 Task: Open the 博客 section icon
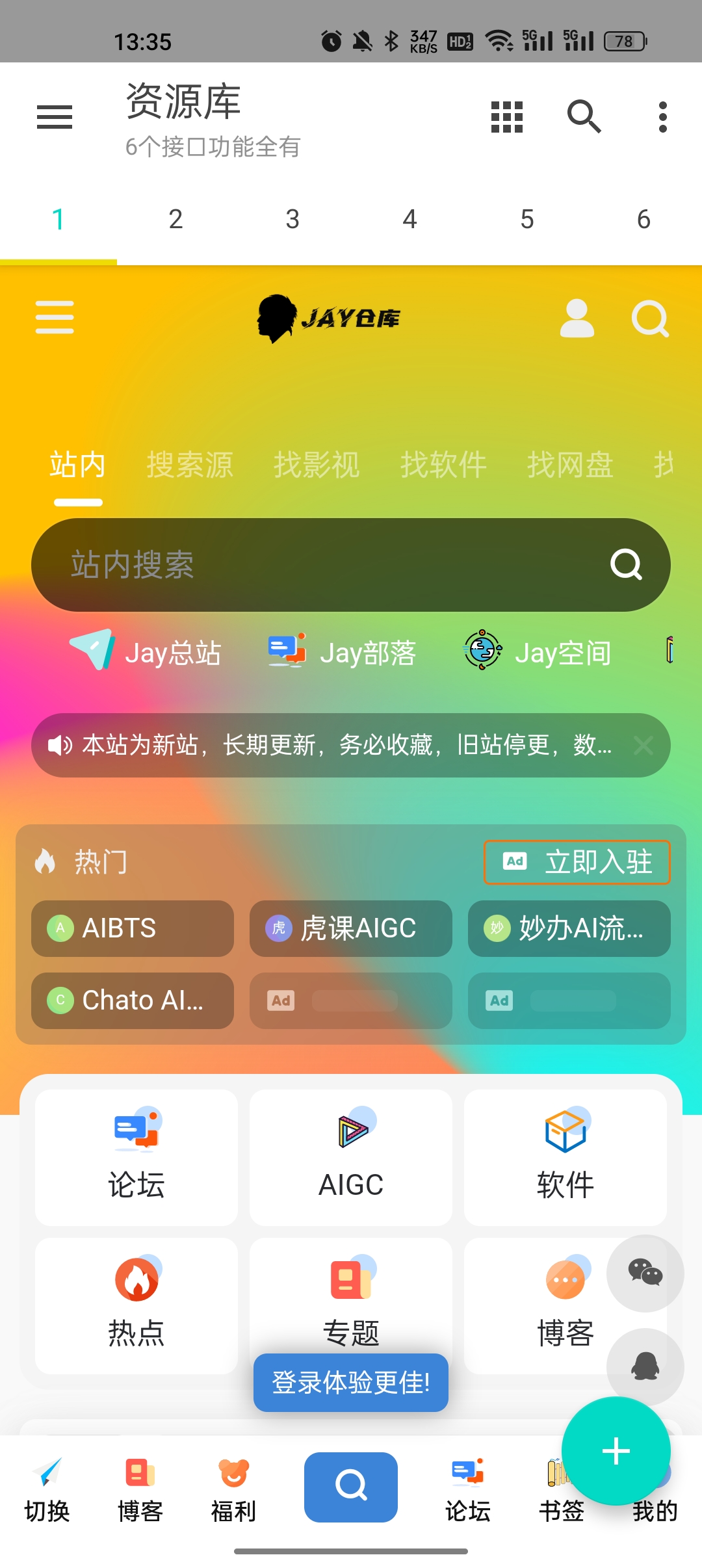click(x=565, y=1276)
